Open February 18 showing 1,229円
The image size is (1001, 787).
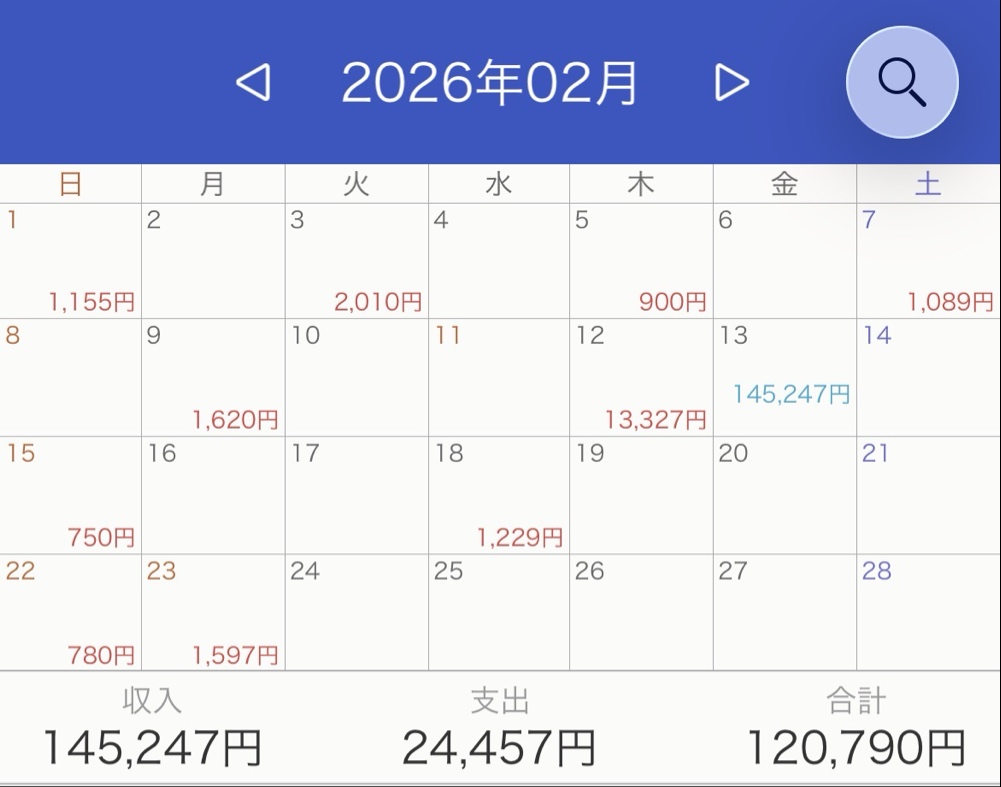pos(498,495)
